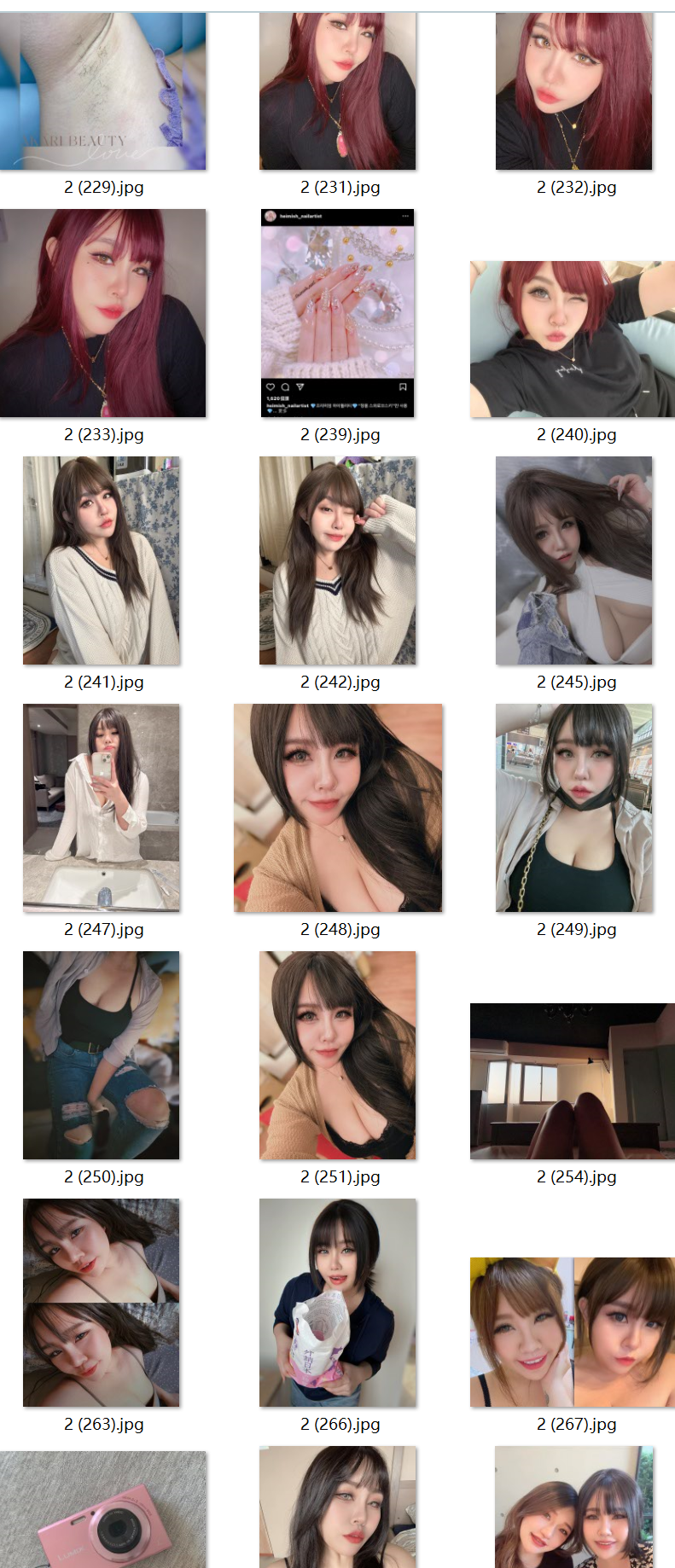Screen dimensions: 675x1568
Task: Select the image 2 (248).jpg
Action: point(338,808)
